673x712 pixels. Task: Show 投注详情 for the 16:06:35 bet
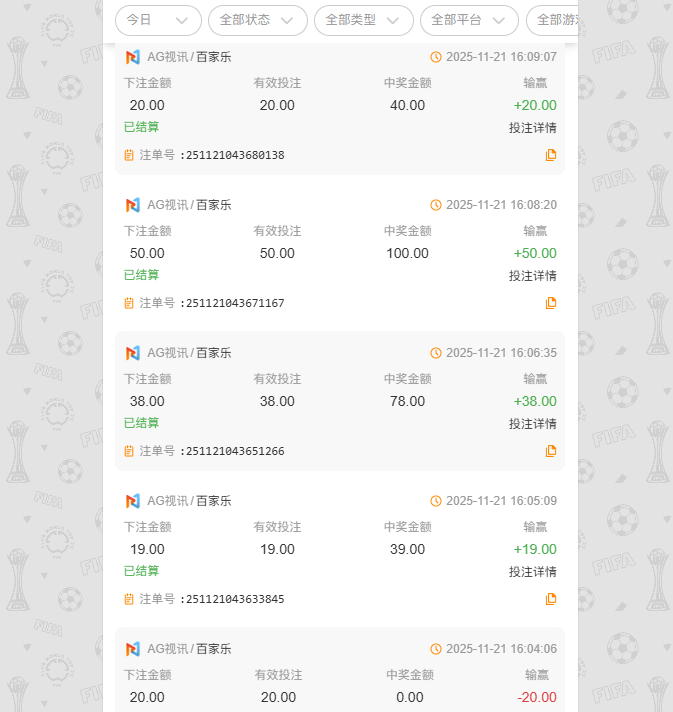(x=532, y=424)
